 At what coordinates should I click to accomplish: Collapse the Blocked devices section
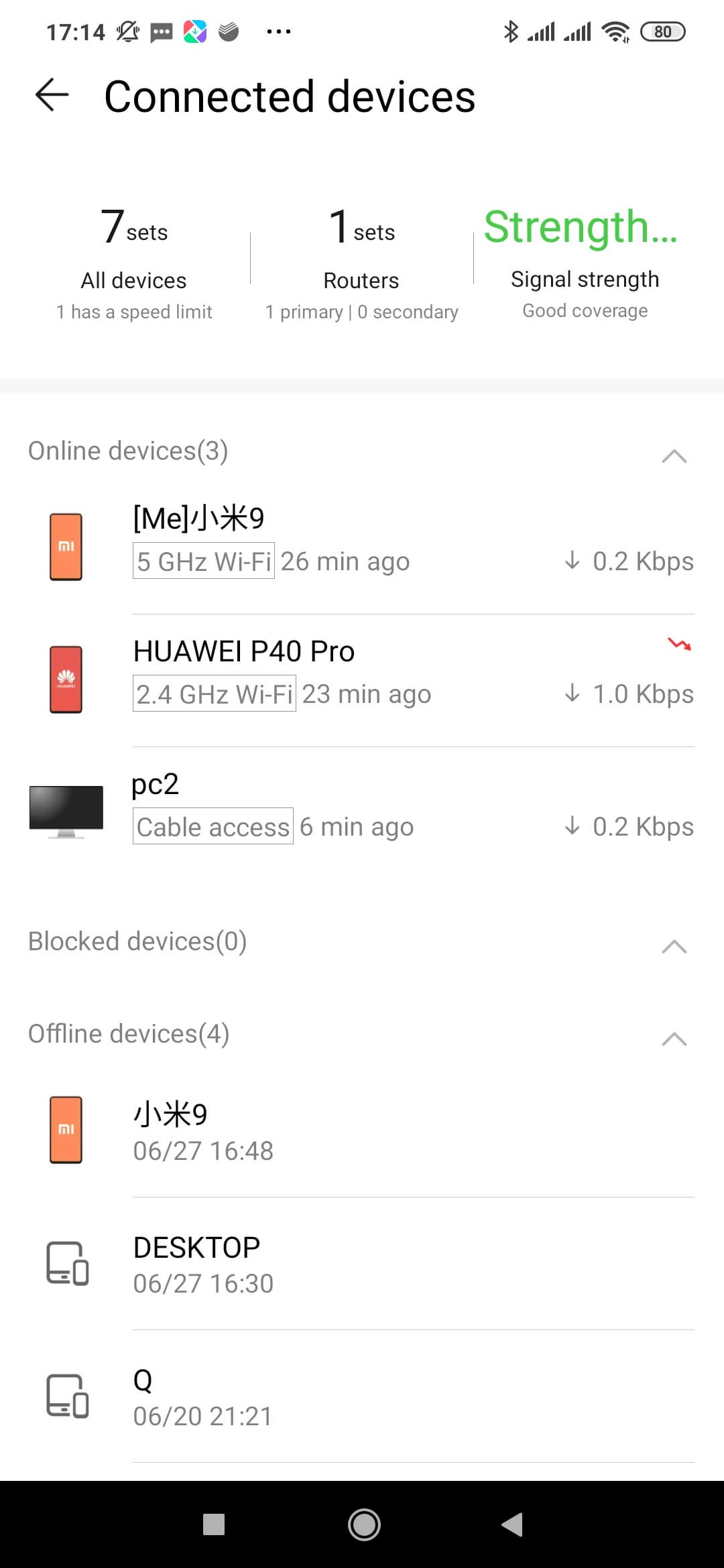pos(674,946)
